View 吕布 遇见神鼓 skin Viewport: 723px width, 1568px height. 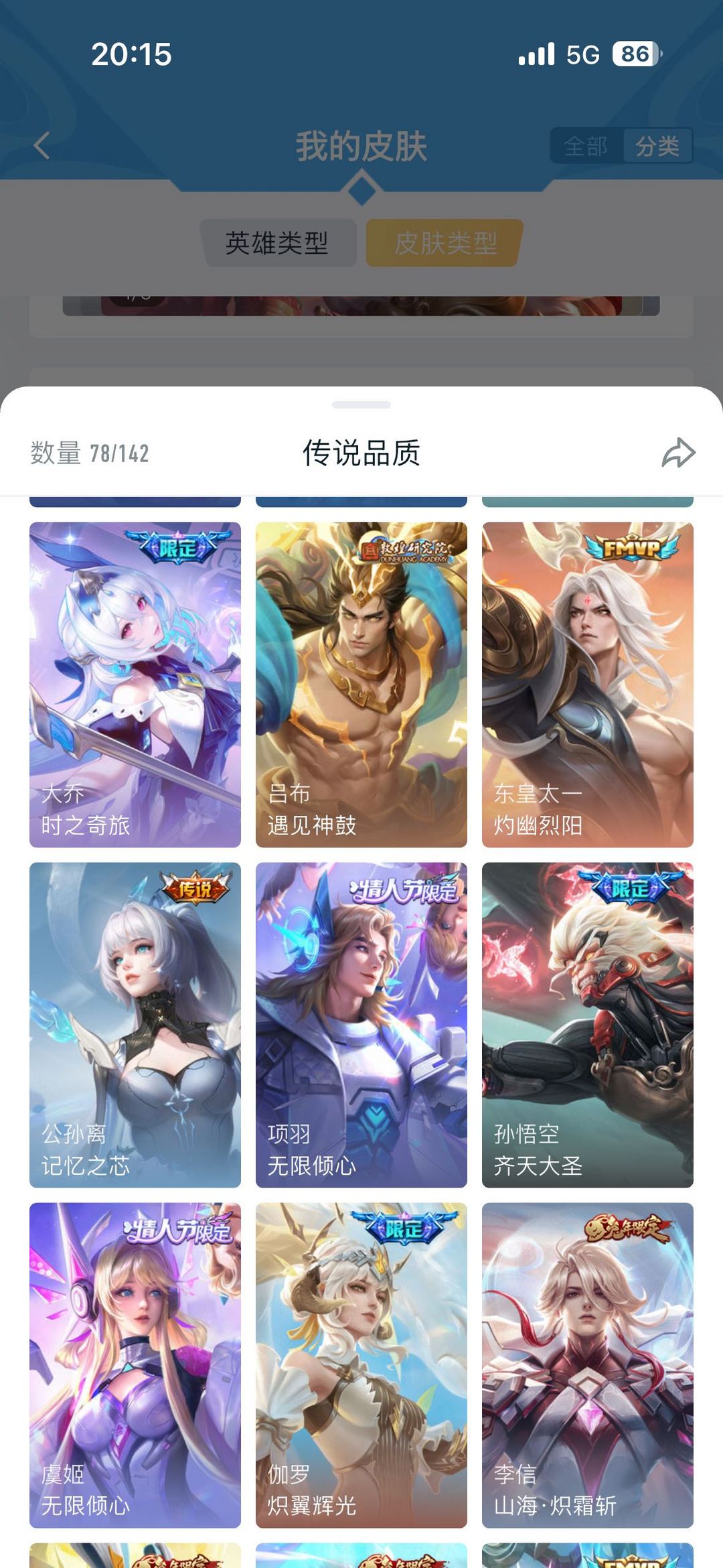(x=361, y=684)
